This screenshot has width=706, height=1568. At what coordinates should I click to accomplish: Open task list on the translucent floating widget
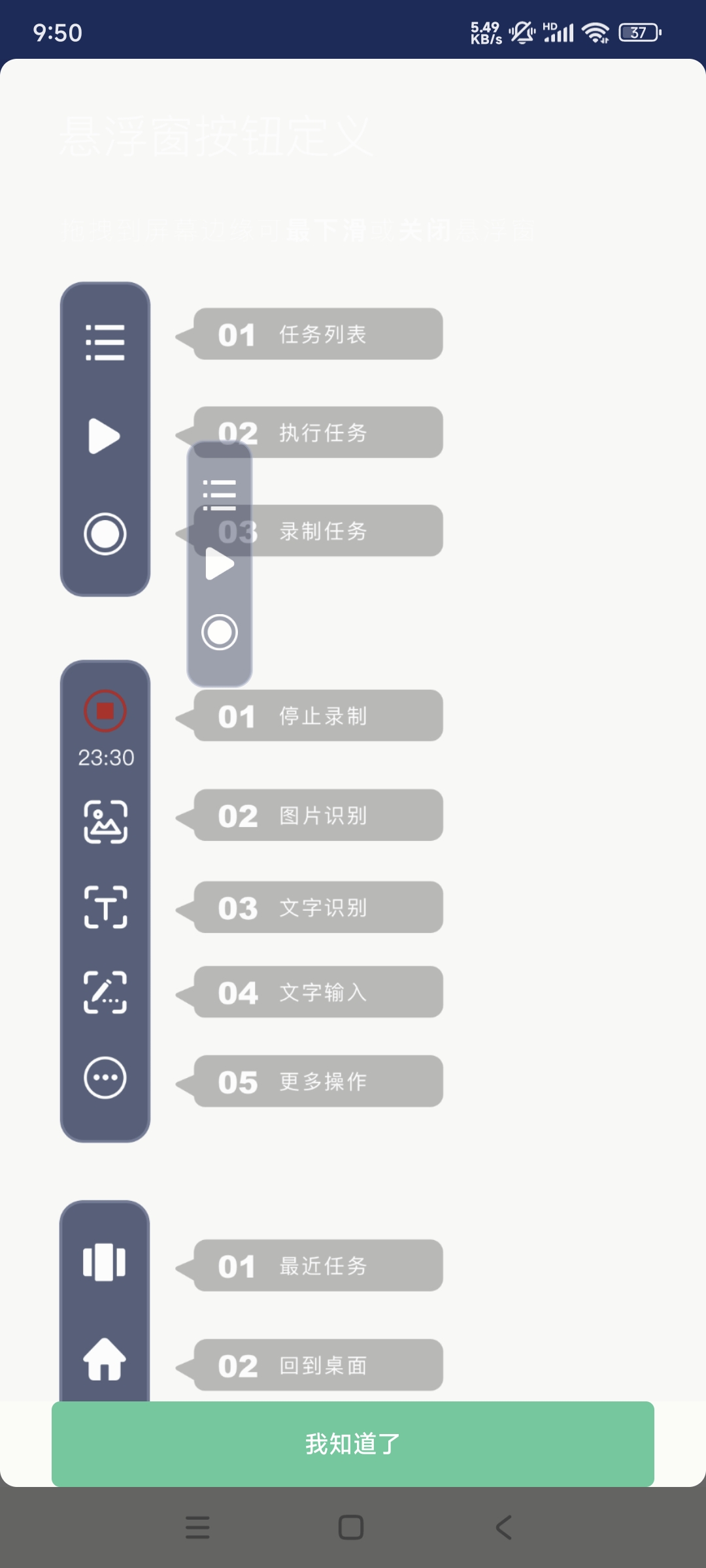220,495
